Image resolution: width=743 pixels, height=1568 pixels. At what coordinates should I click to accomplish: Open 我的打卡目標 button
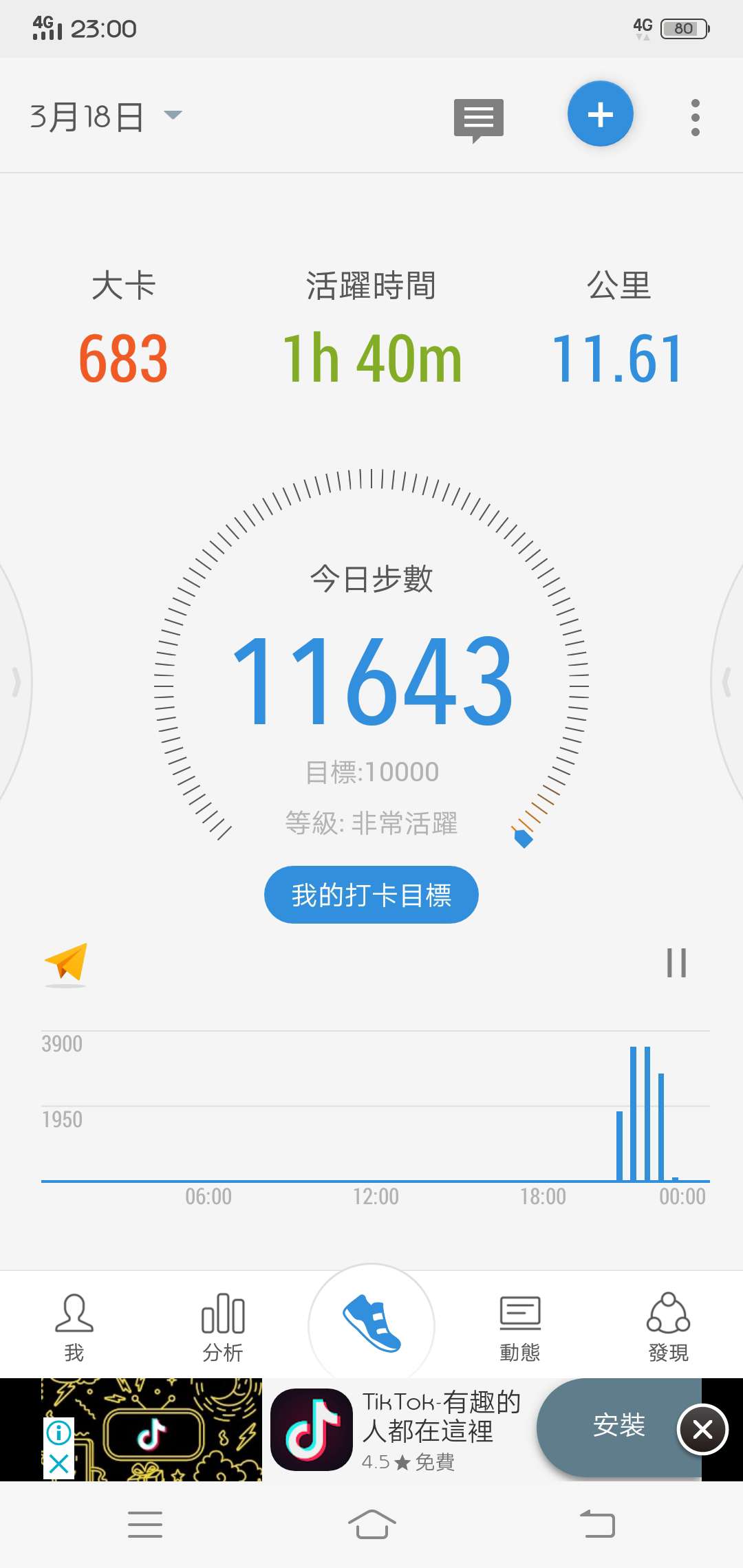(371, 895)
